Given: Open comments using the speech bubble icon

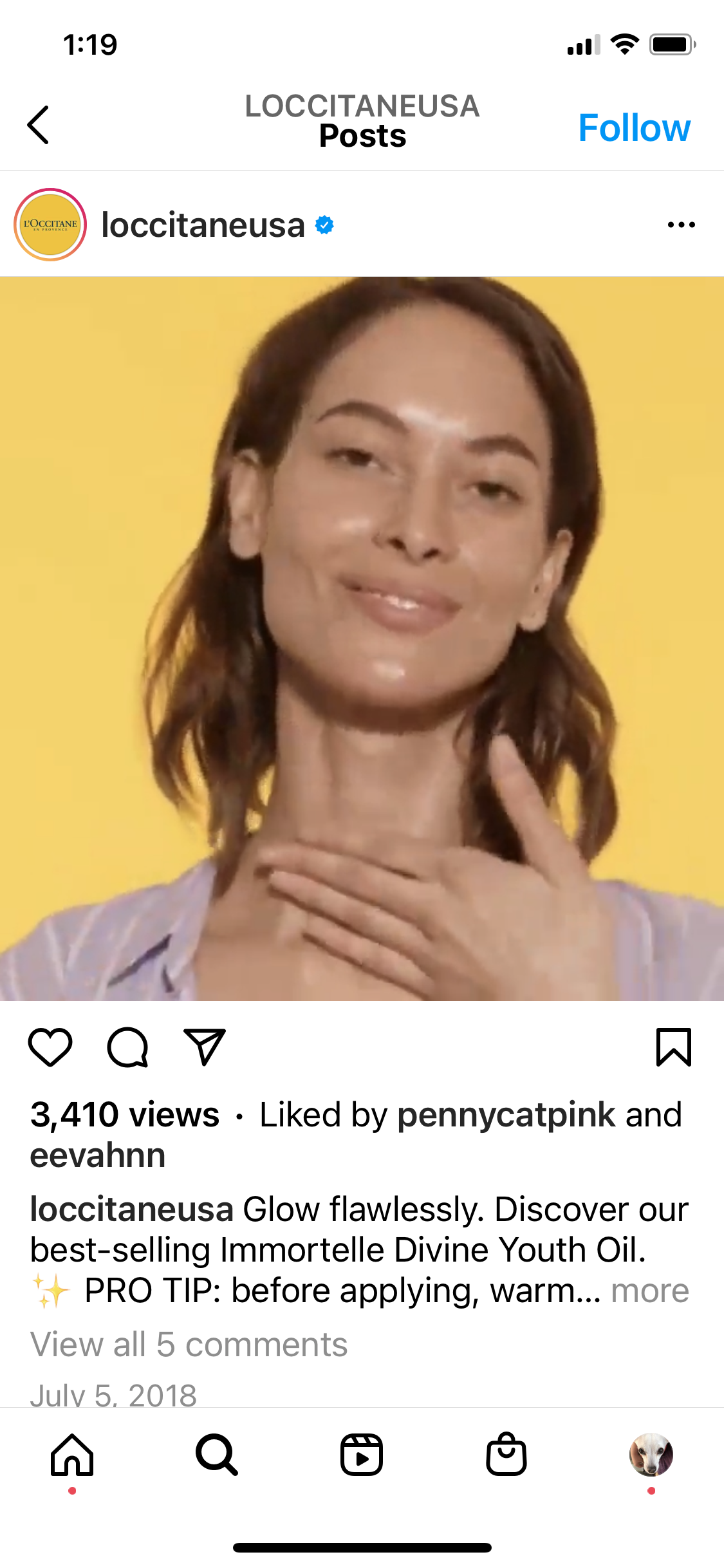Looking at the screenshot, I should (x=127, y=1047).
